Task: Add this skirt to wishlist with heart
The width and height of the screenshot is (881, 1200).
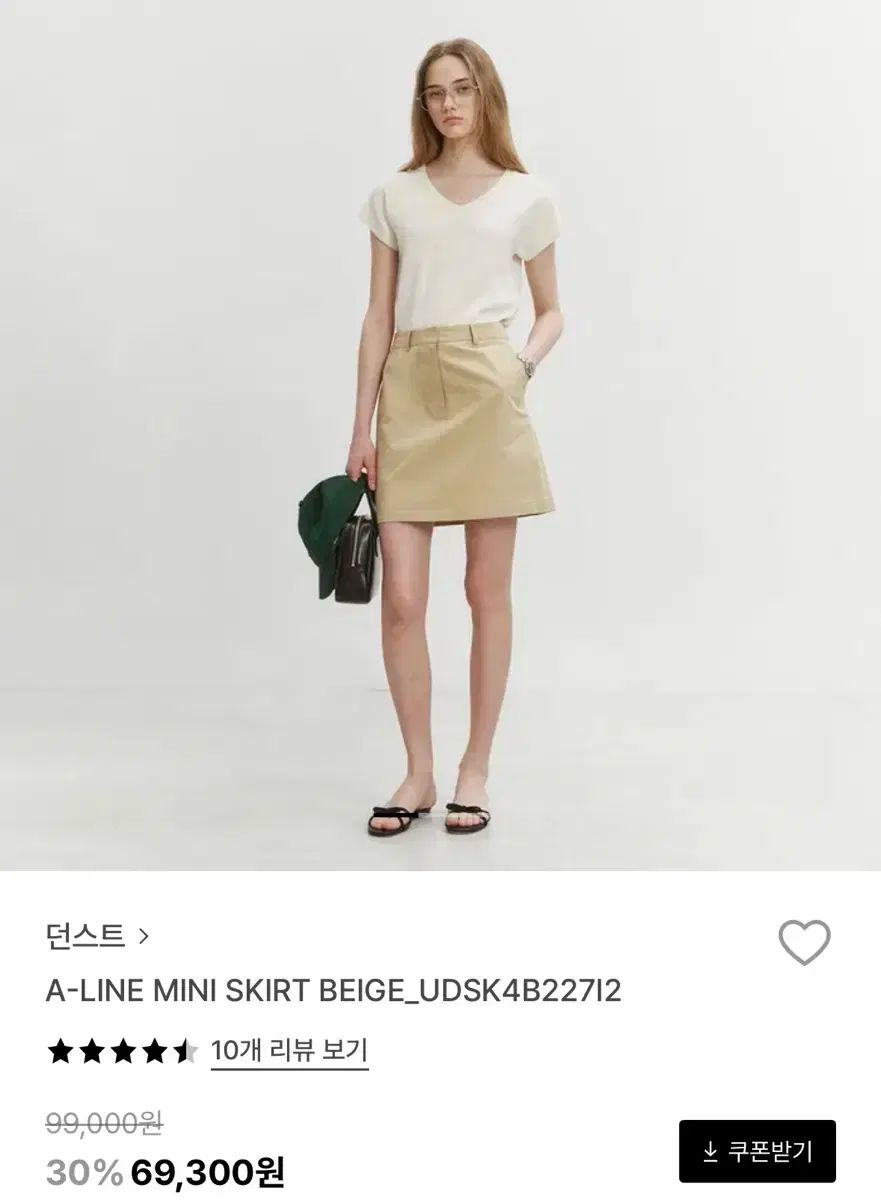Action: 804,942
